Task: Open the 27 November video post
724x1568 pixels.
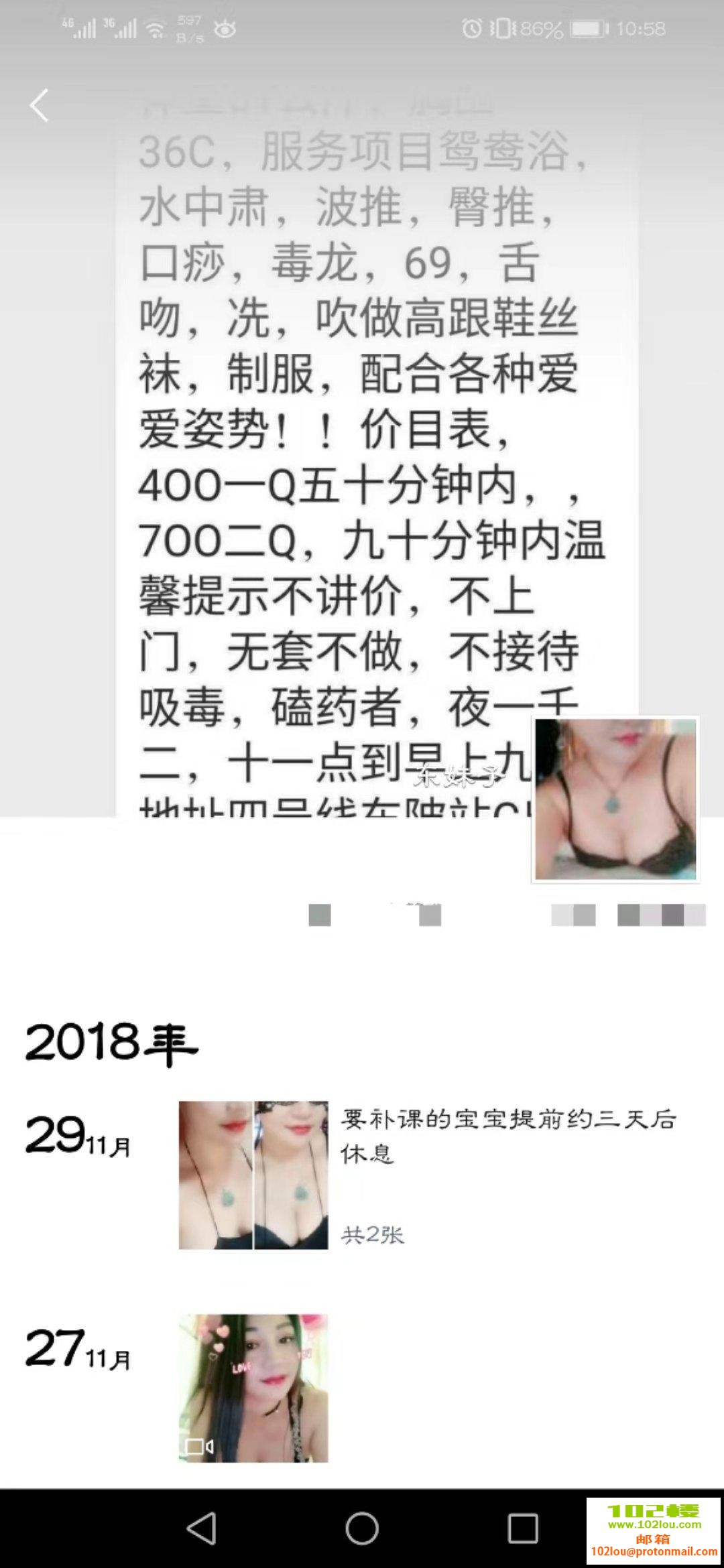Action: click(253, 1388)
